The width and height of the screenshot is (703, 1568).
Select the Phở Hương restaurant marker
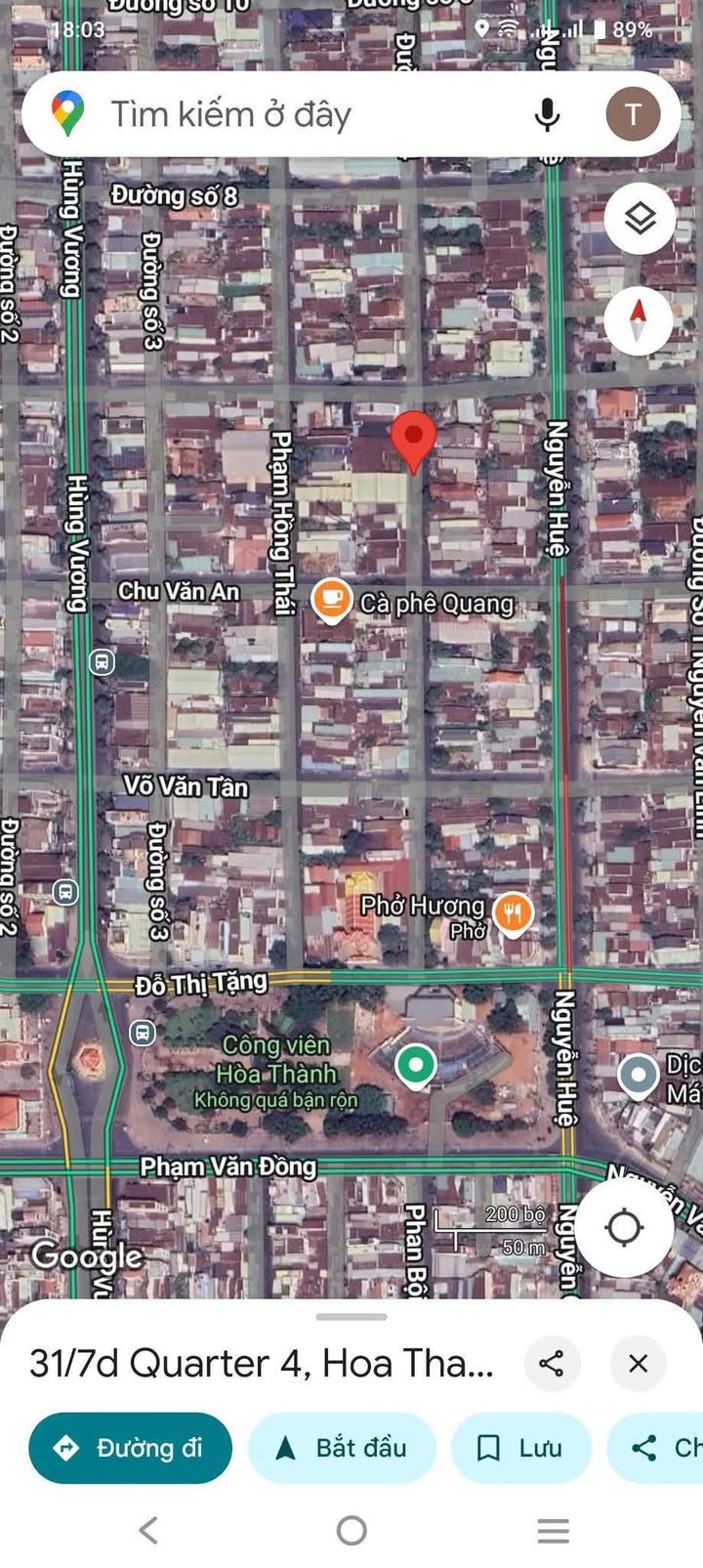click(513, 915)
